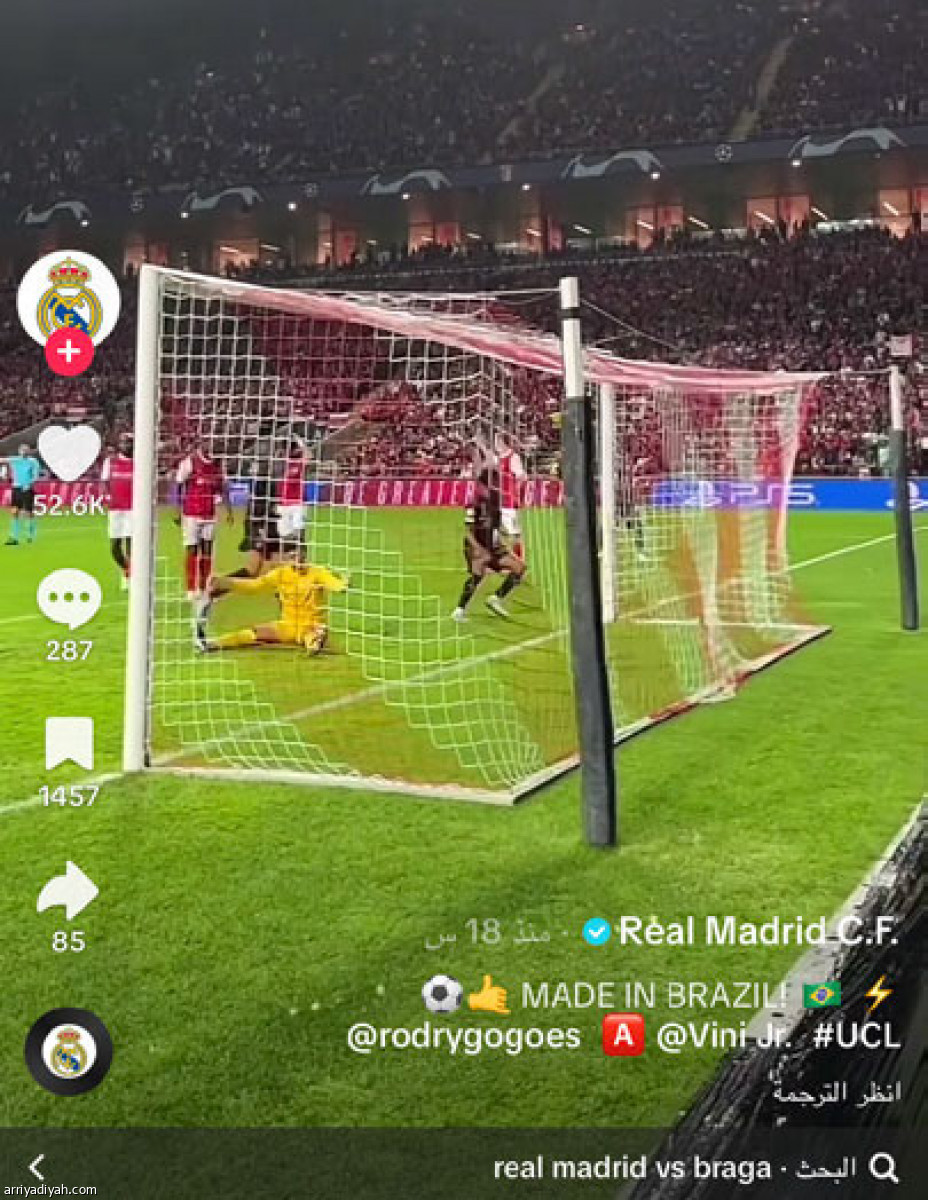Open the comments on this video
The height and width of the screenshot is (1200, 928).
pos(69,599)
